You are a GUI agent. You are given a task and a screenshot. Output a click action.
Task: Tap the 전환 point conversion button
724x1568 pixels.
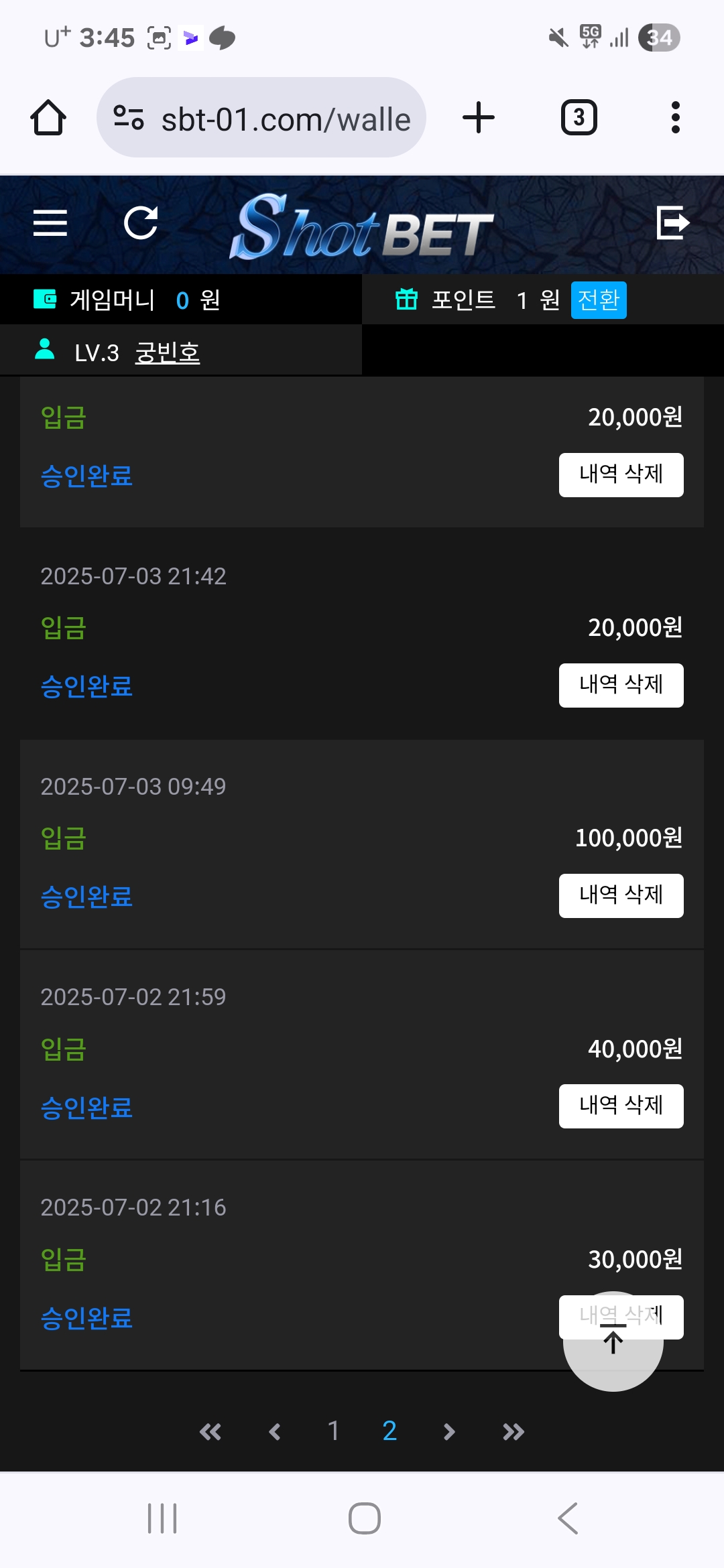click(598, 300)
